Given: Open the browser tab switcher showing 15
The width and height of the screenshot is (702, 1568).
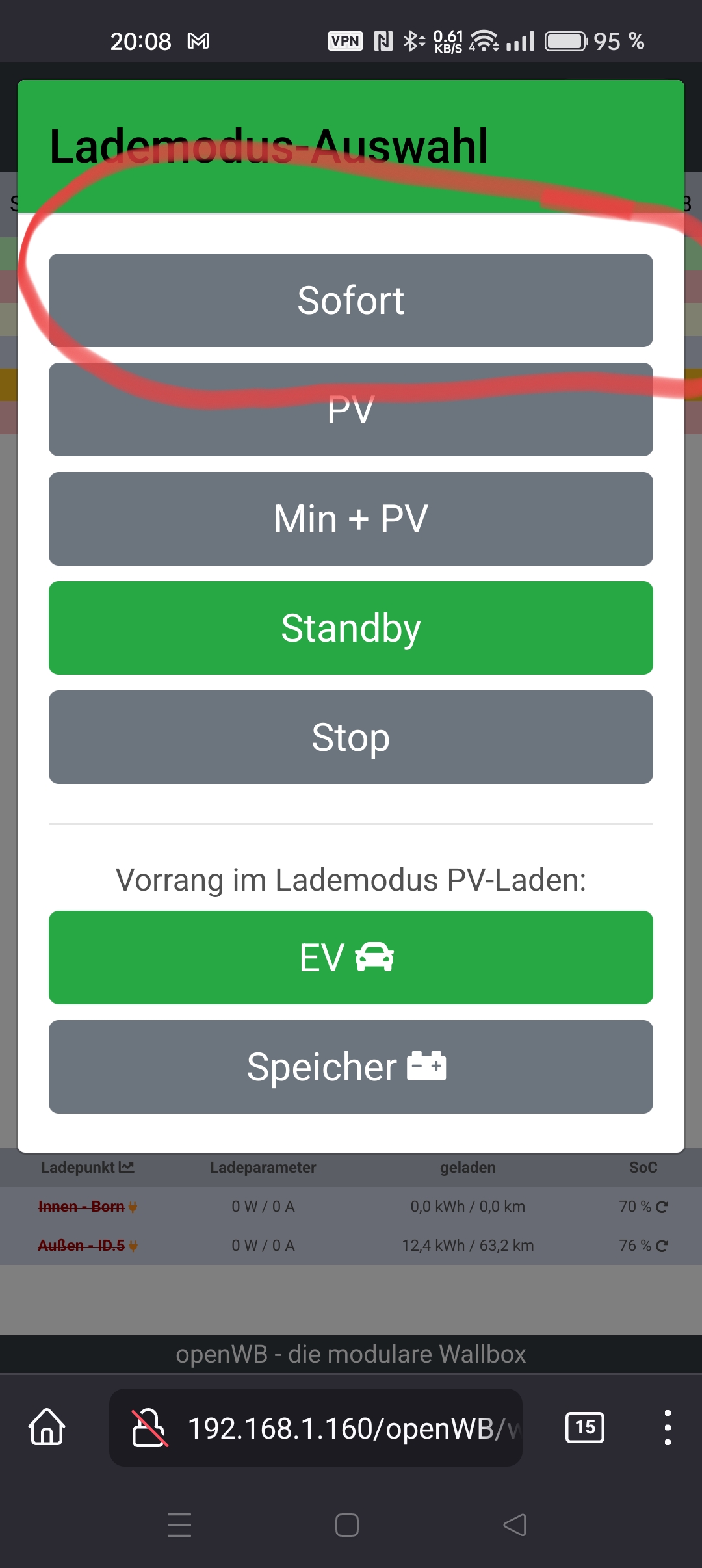Looking at the screenshot, I should (585, 1428).
